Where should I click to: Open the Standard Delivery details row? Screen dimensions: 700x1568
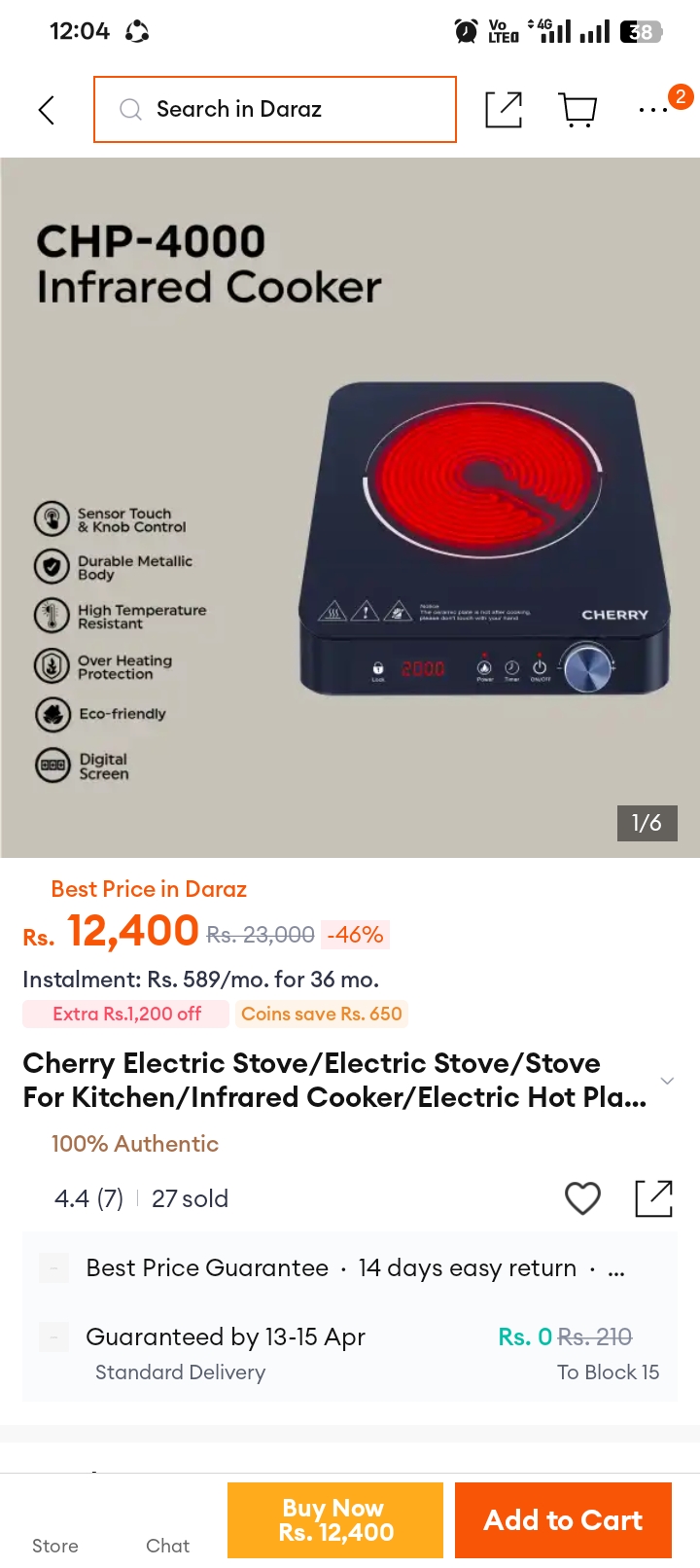tap(350, 1353)
